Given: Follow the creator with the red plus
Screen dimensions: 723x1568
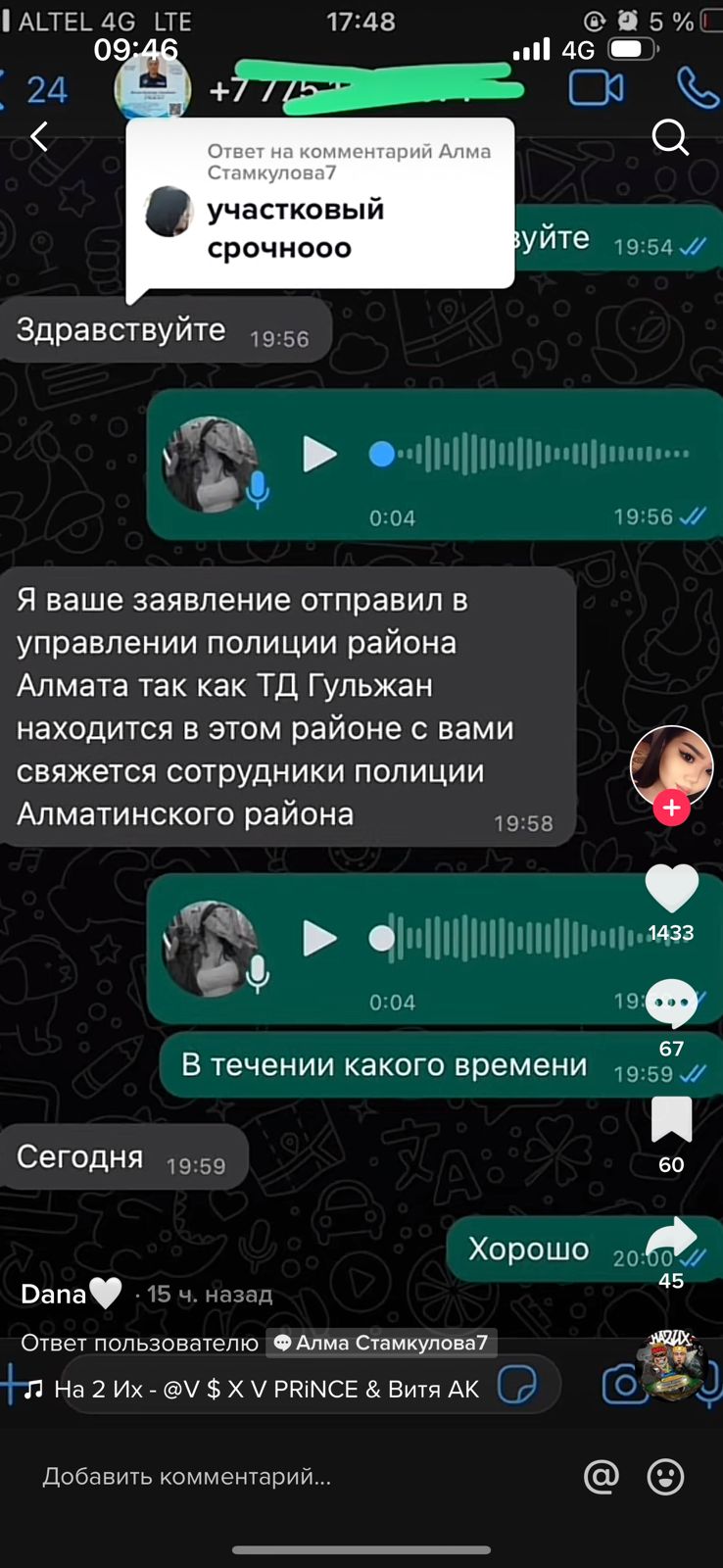Looking at the screenshot, I should 671,808.
